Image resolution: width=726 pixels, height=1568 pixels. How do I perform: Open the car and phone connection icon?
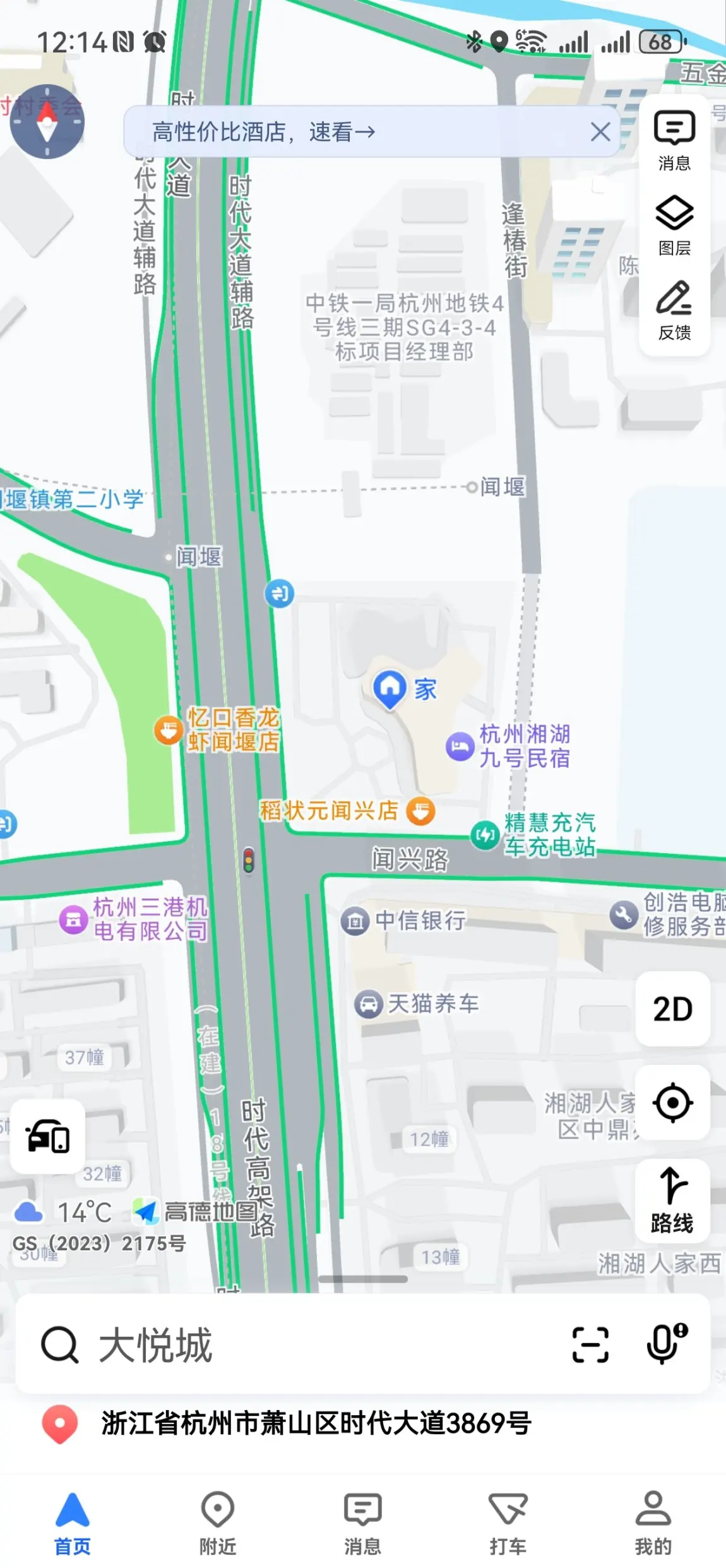tap(47, 1137)
